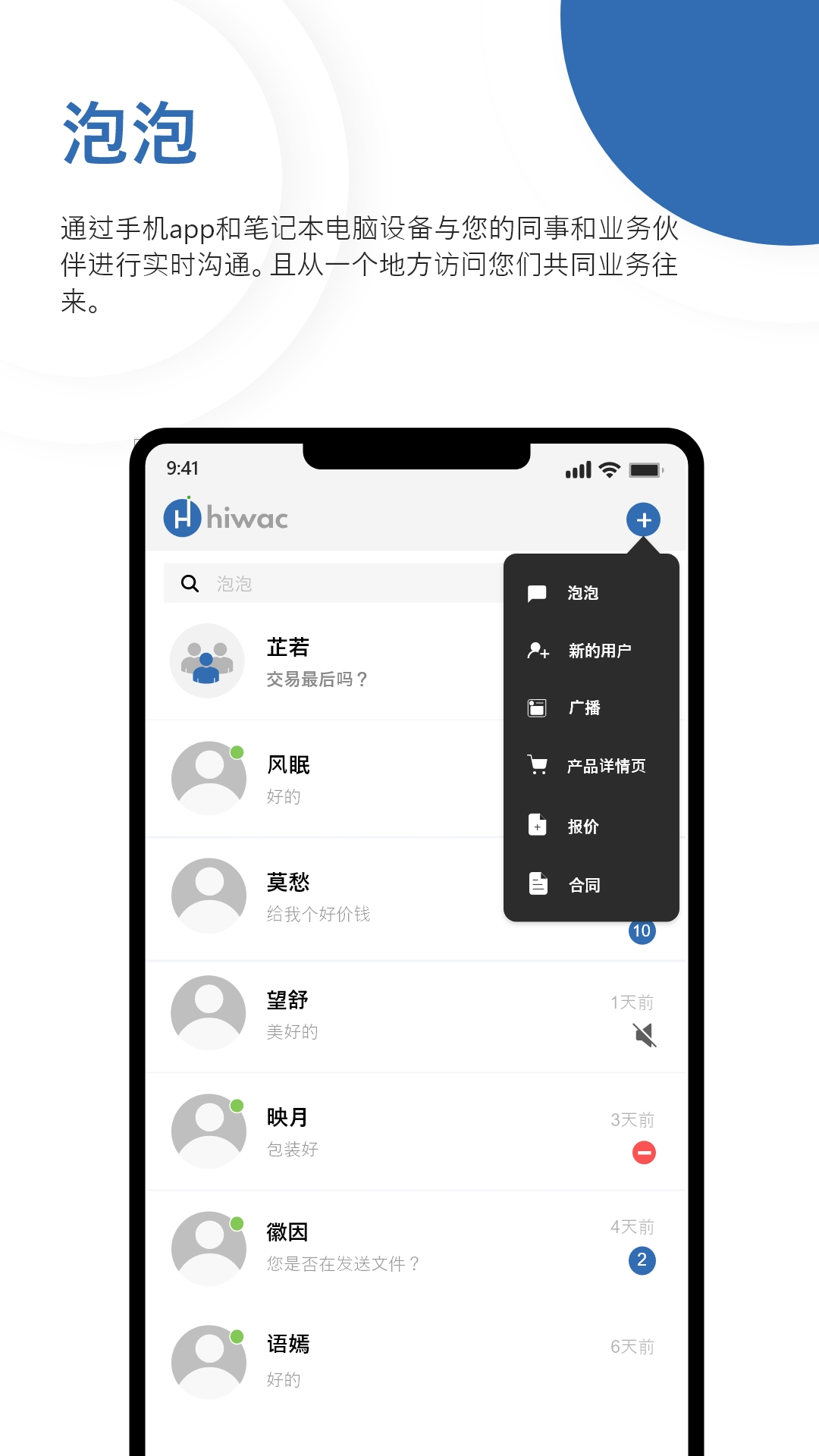This screenshot has height=1456, width=819.
Task: Open the blue plus action menu
Action: click(644, 520)
